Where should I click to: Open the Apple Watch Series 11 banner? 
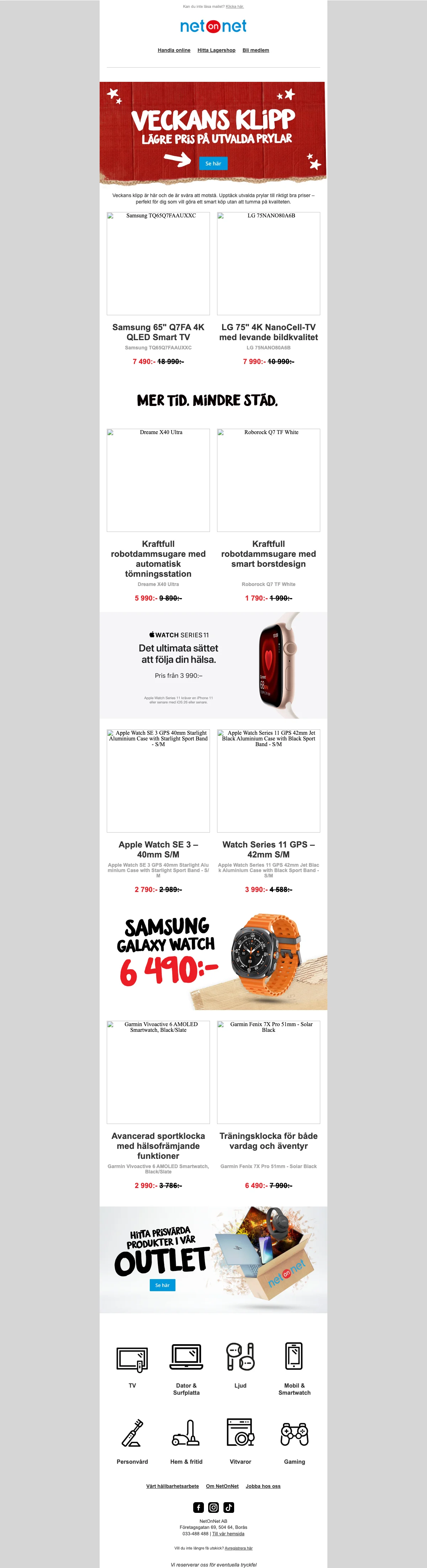pos(213,665)
